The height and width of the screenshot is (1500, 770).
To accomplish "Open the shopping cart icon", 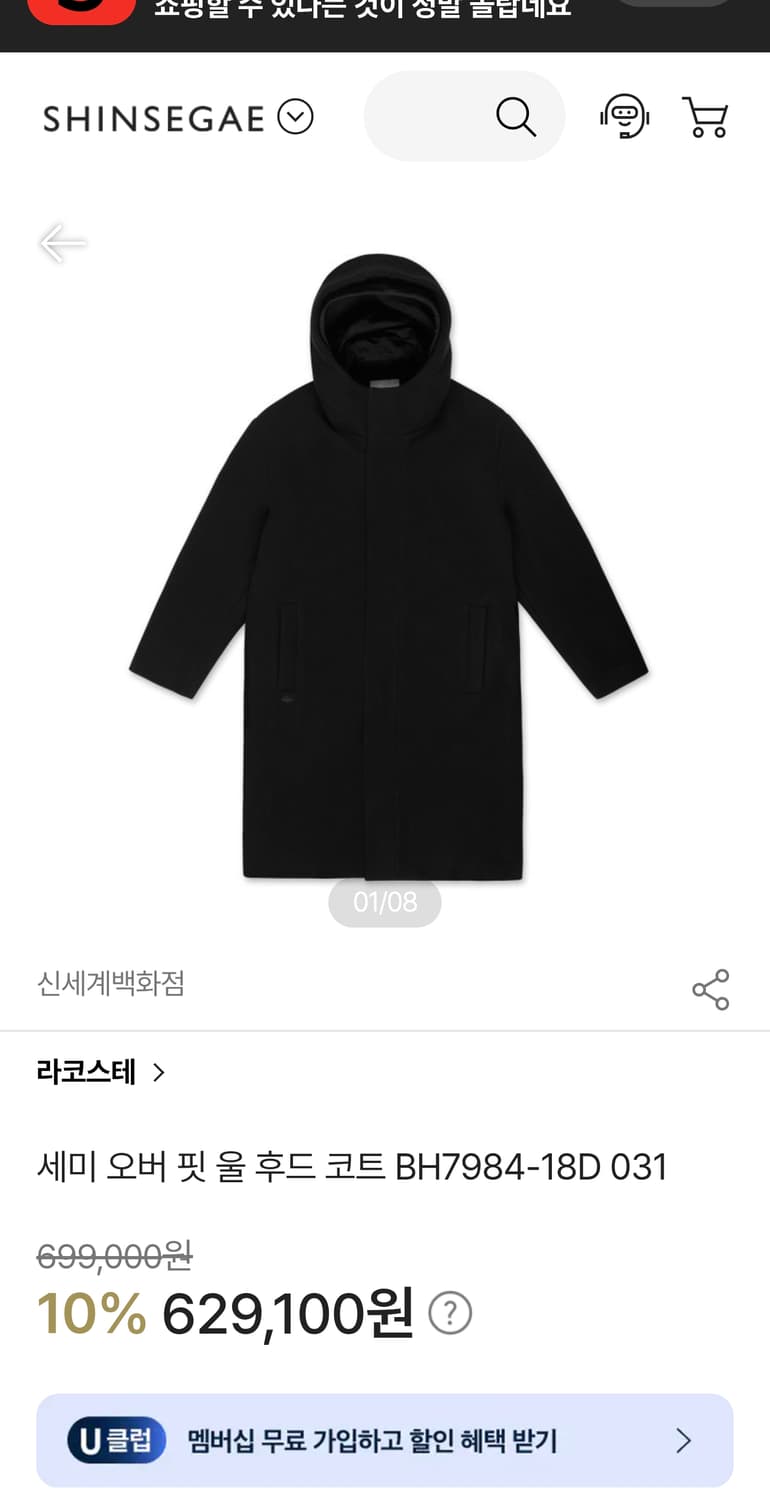I will pos(705,116).
